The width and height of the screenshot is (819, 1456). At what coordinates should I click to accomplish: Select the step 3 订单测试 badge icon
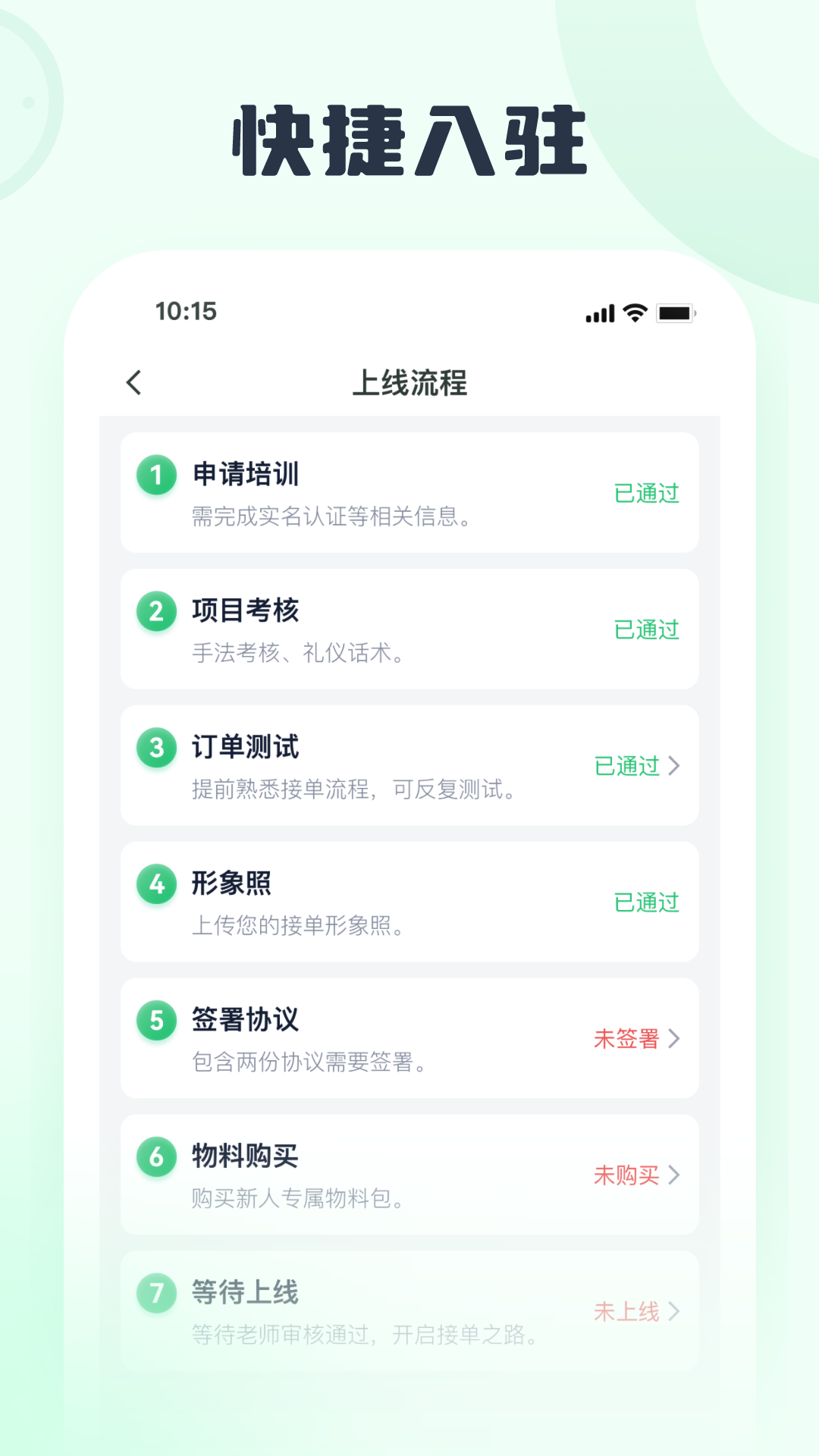(x=155, y=747)
